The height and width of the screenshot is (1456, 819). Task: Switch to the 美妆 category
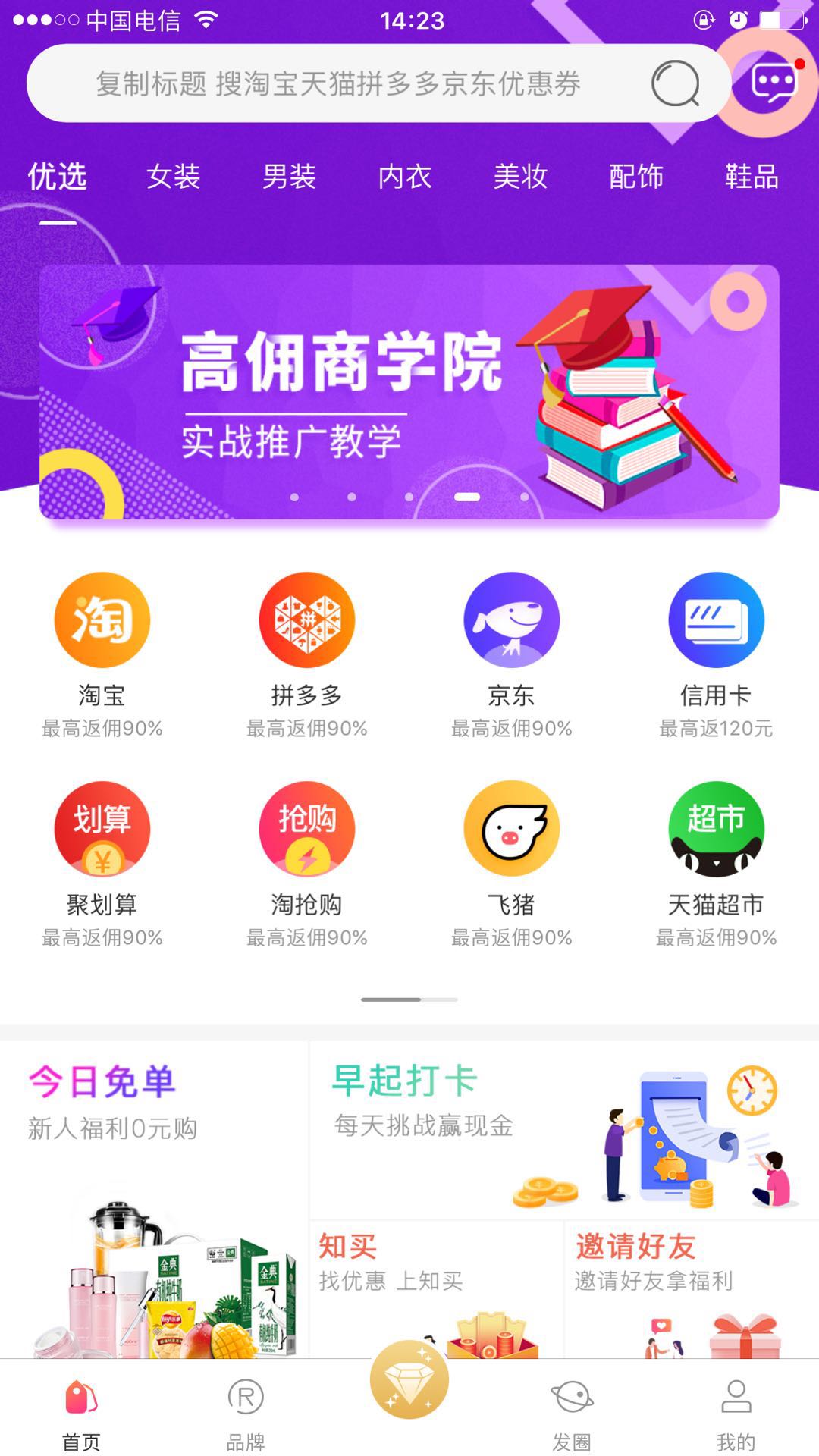tap(521, 177)
